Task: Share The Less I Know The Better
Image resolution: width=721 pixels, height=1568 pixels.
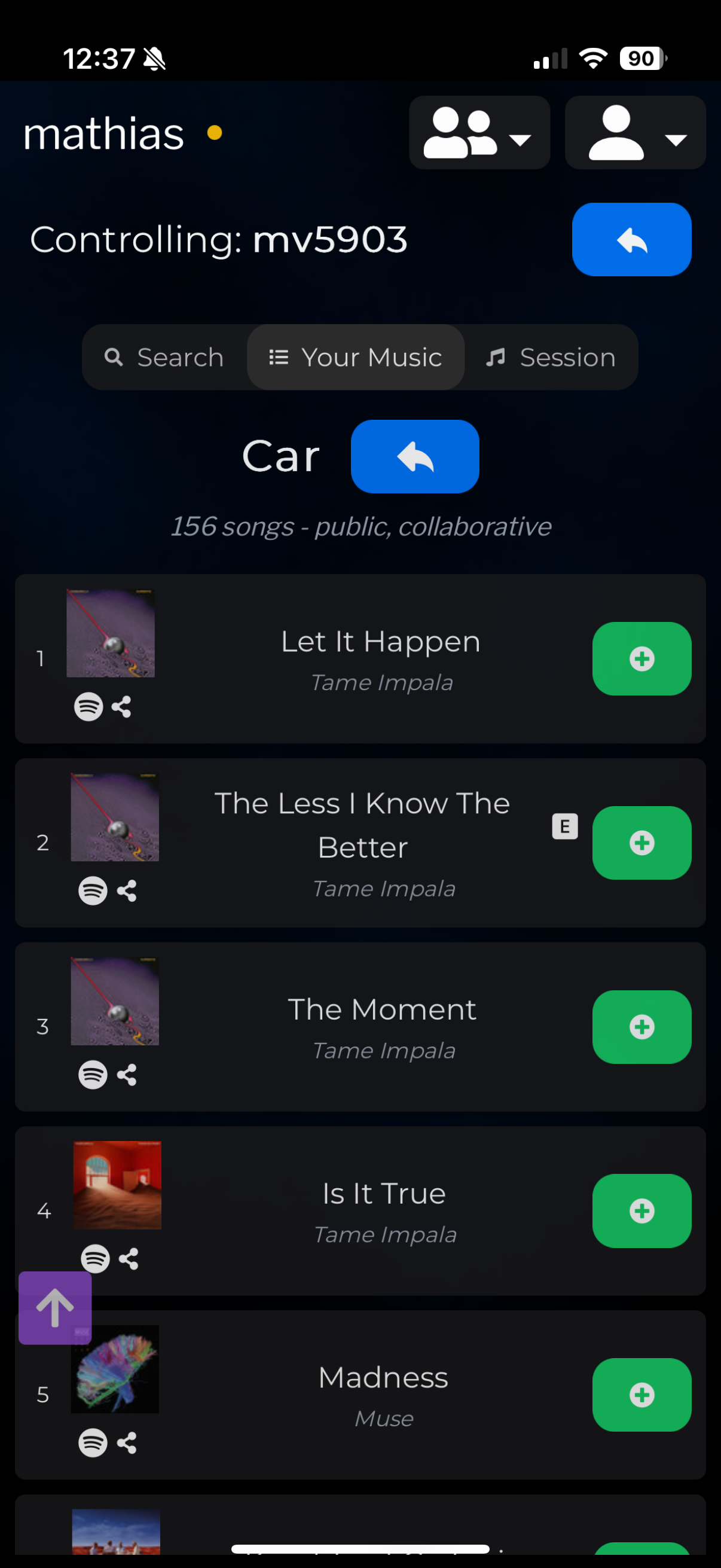Action: [127, 891]
